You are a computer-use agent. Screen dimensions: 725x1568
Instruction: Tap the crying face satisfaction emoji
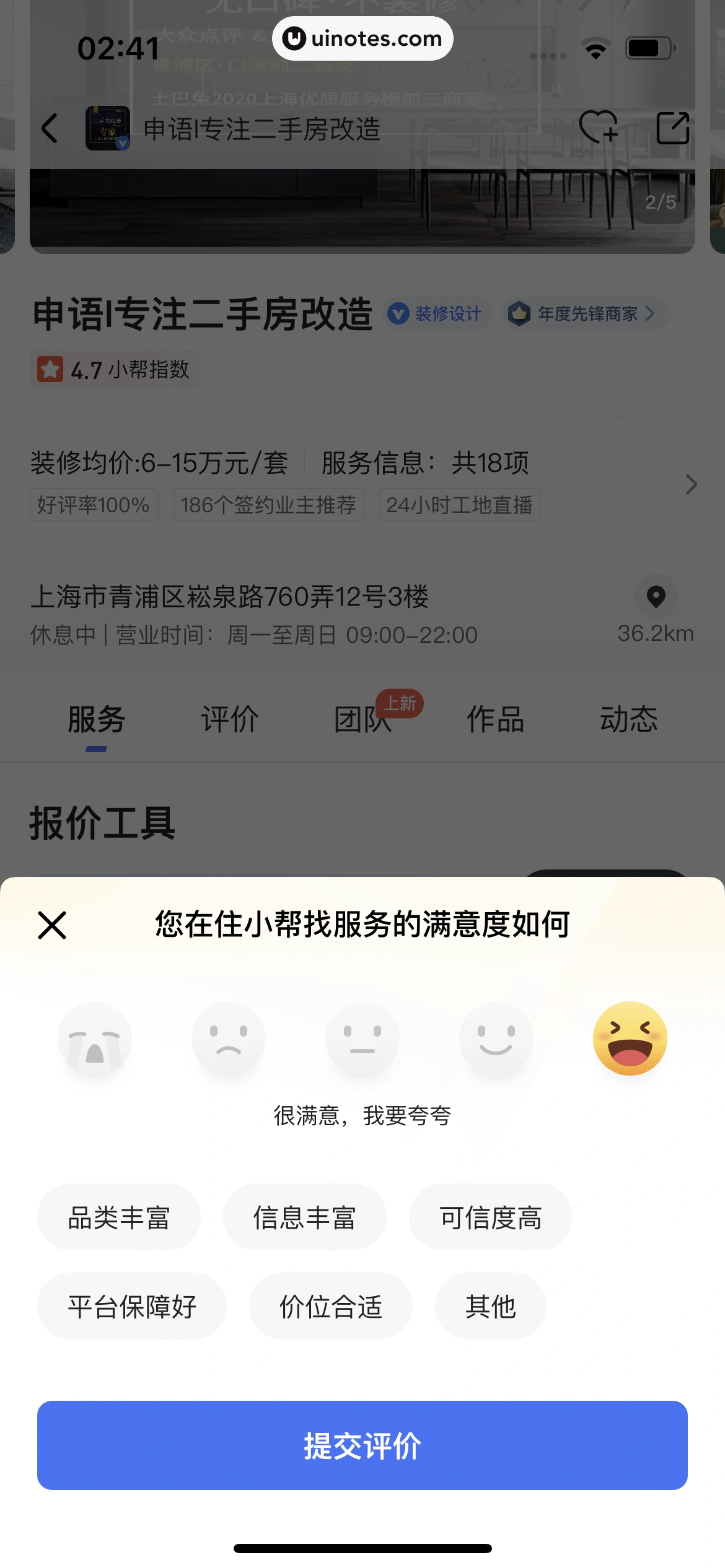95,1039
